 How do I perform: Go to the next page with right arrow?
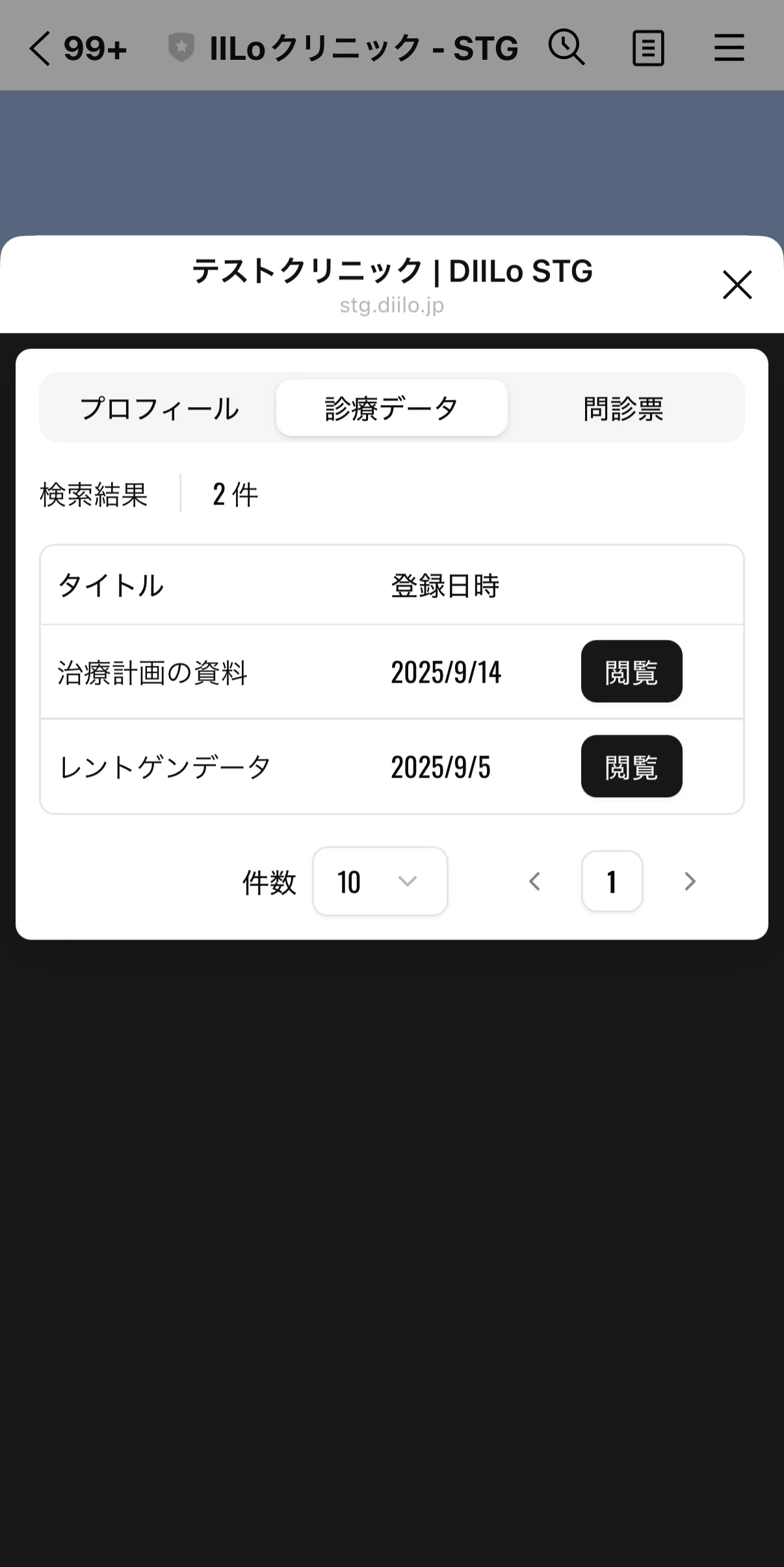[690, 881]
